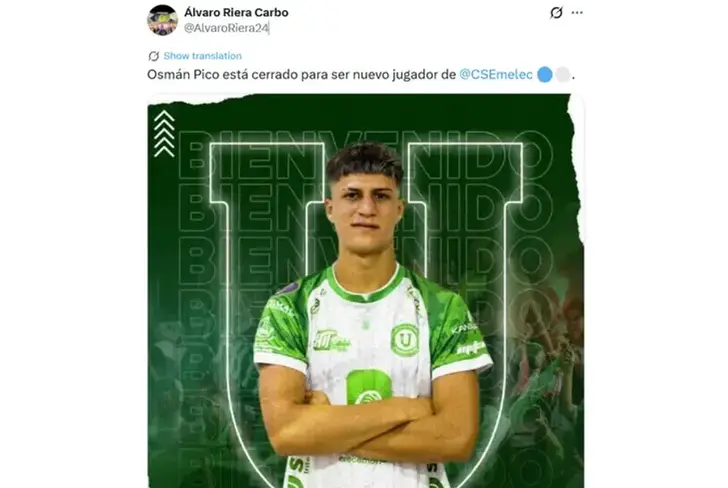Open Álvaro Riera Carbo's profile picture

pos(162,20)
